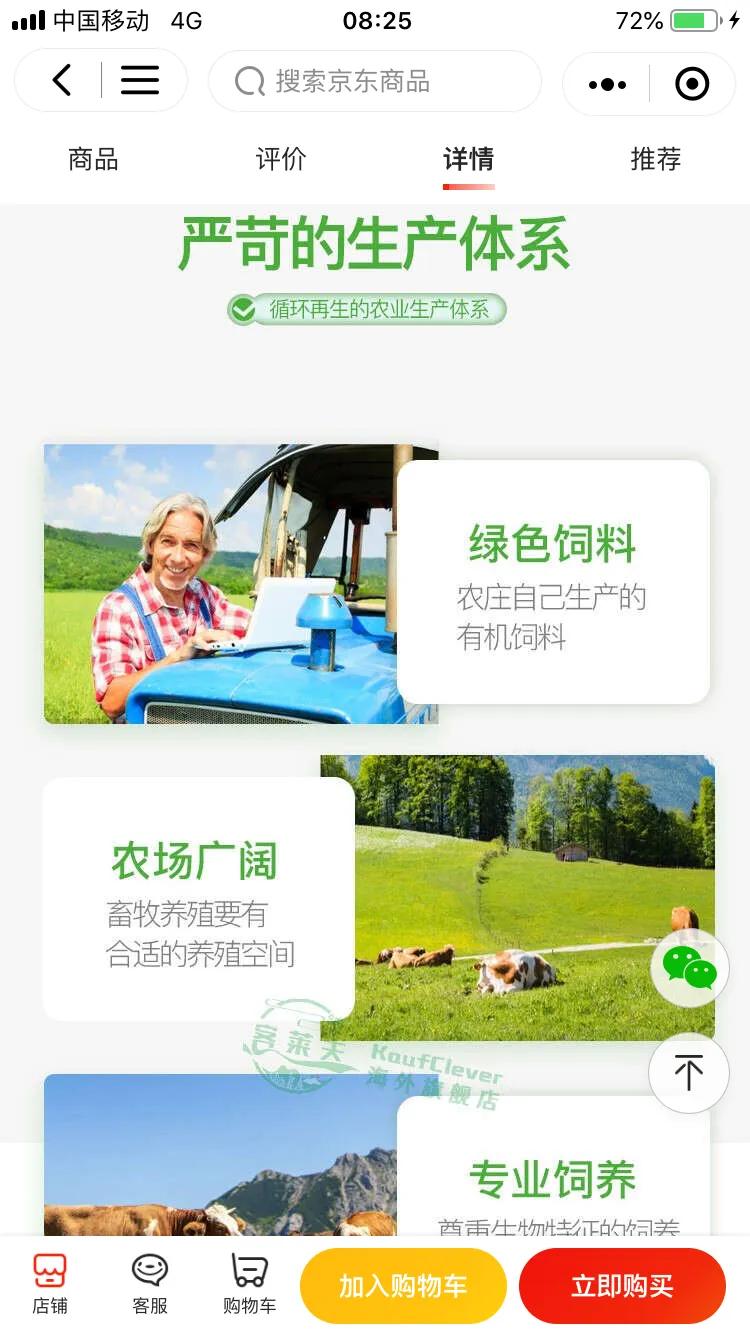The image size is (750, 1334).
Task: Open the store via 店铺 icon
Action: point(50,1285)
